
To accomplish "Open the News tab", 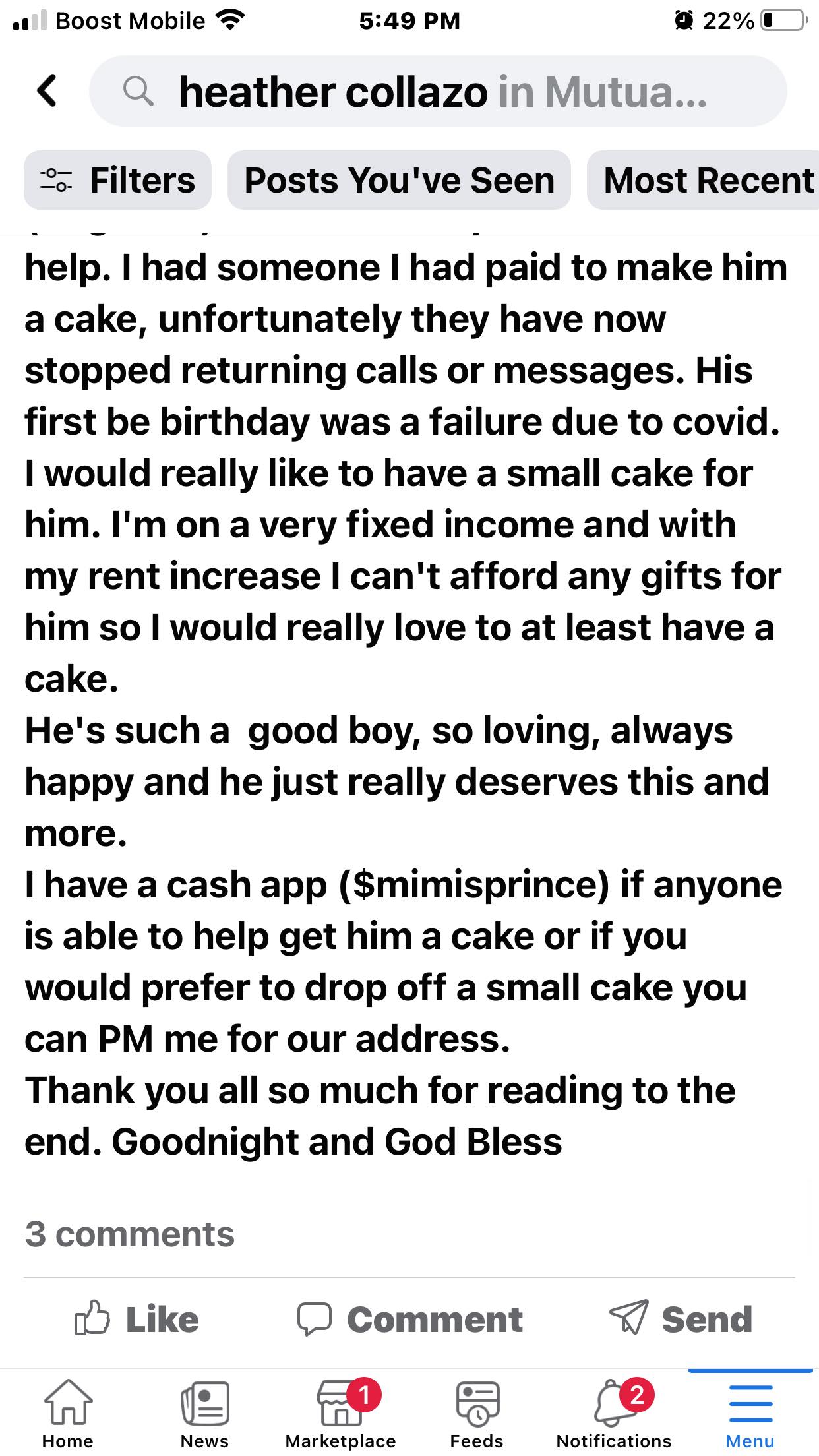I will (x=204, y=1412).
